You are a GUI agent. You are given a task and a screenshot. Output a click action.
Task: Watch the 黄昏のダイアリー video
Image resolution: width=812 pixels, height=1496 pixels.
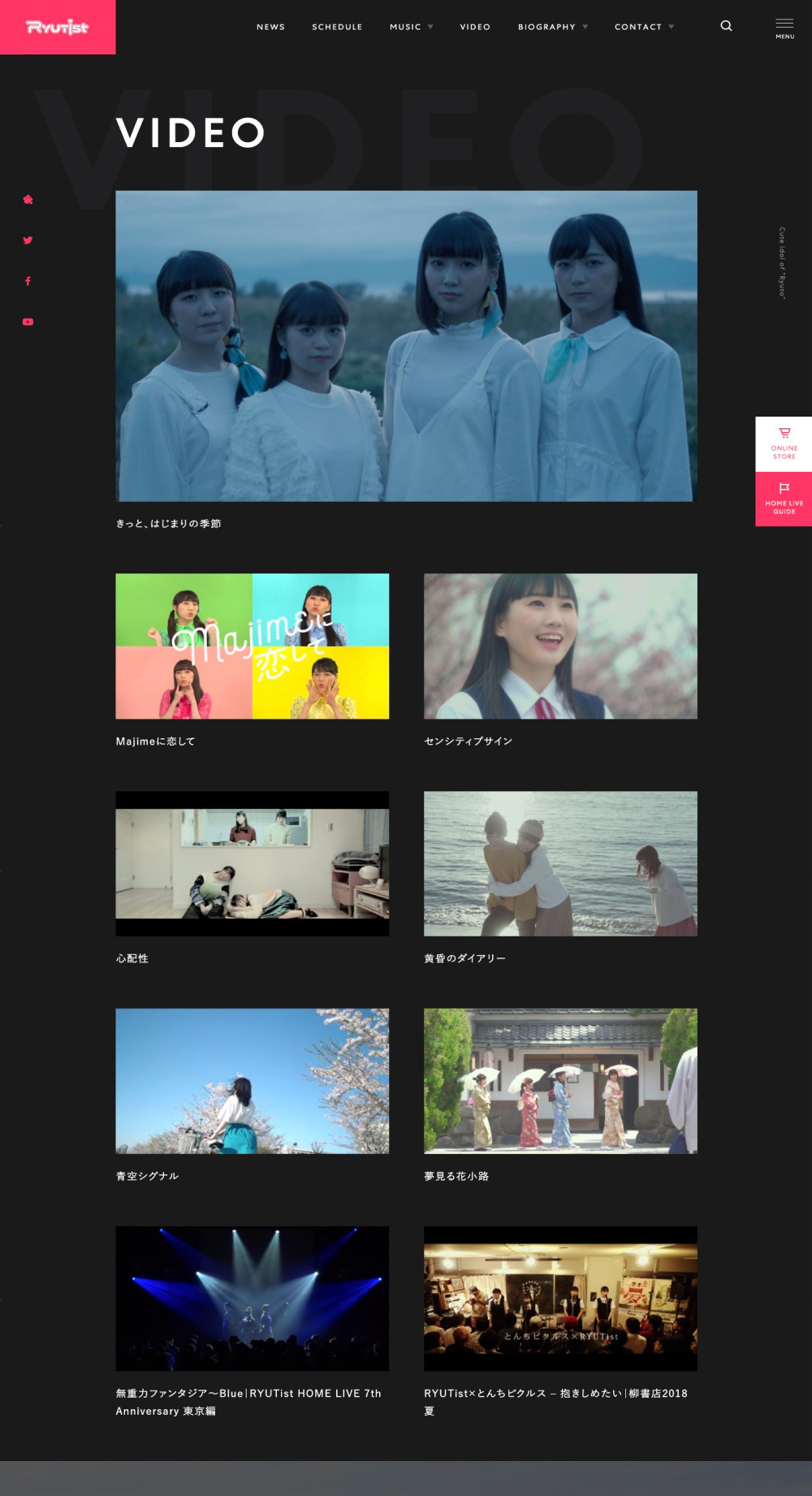pyautogui.click(x=560, y=863)
